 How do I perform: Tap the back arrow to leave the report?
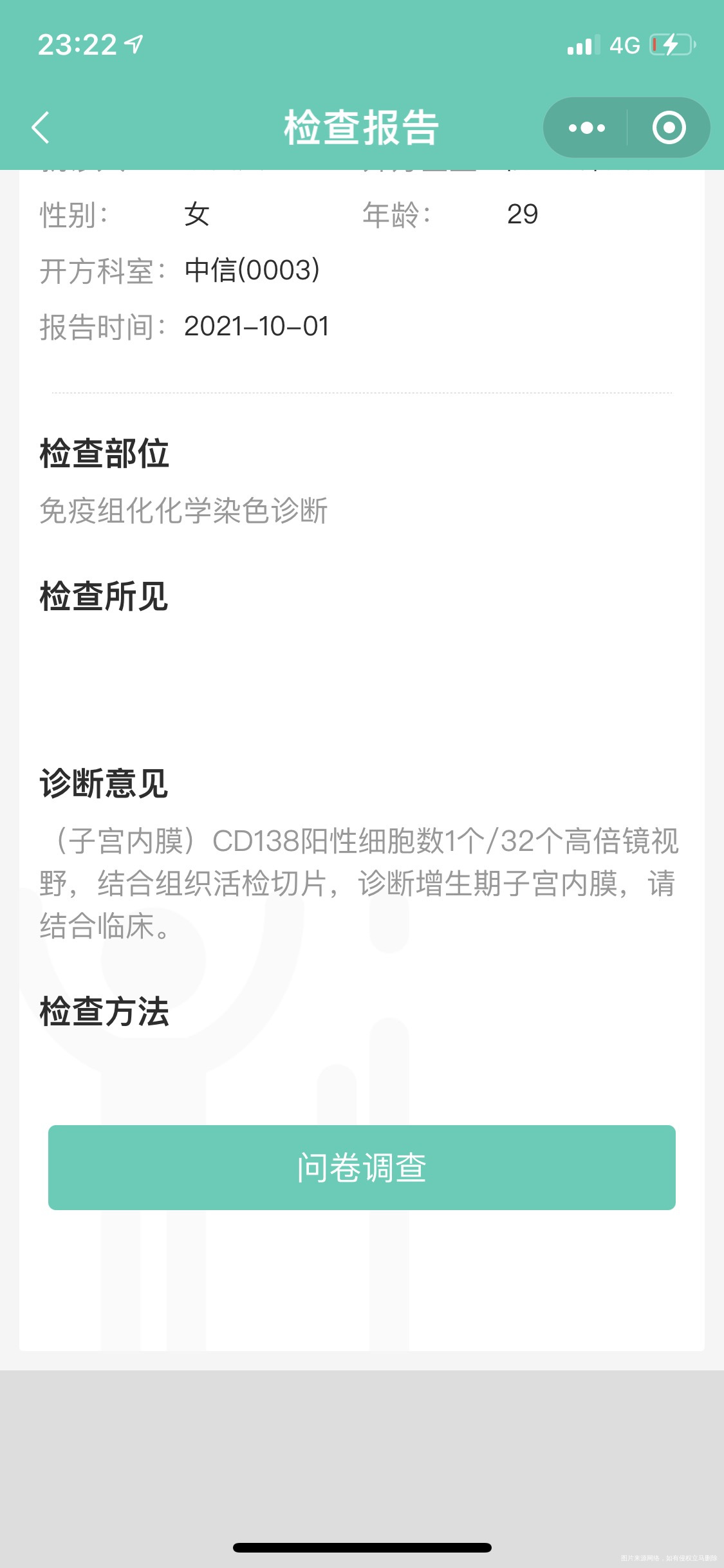pos(41,127)
